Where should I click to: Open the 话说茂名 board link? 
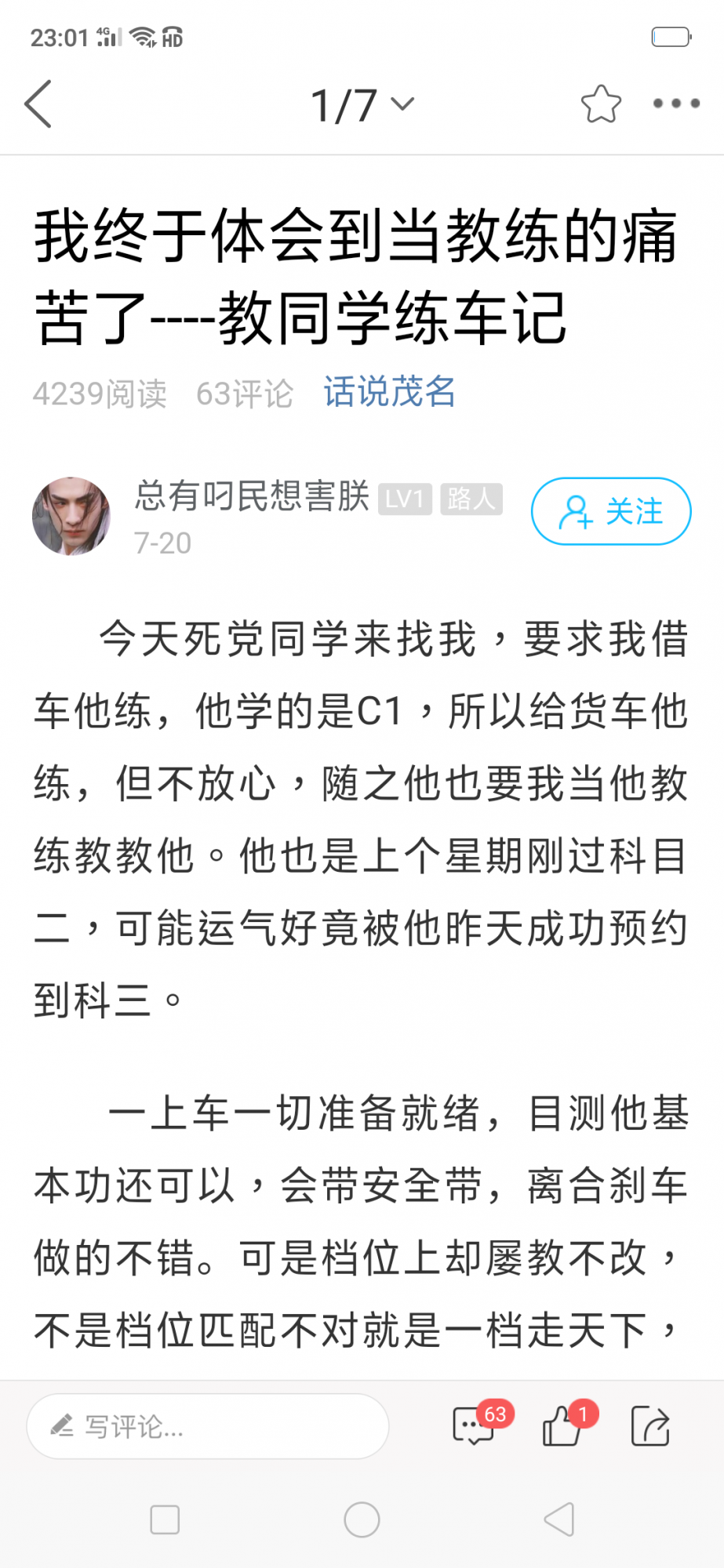389,392
